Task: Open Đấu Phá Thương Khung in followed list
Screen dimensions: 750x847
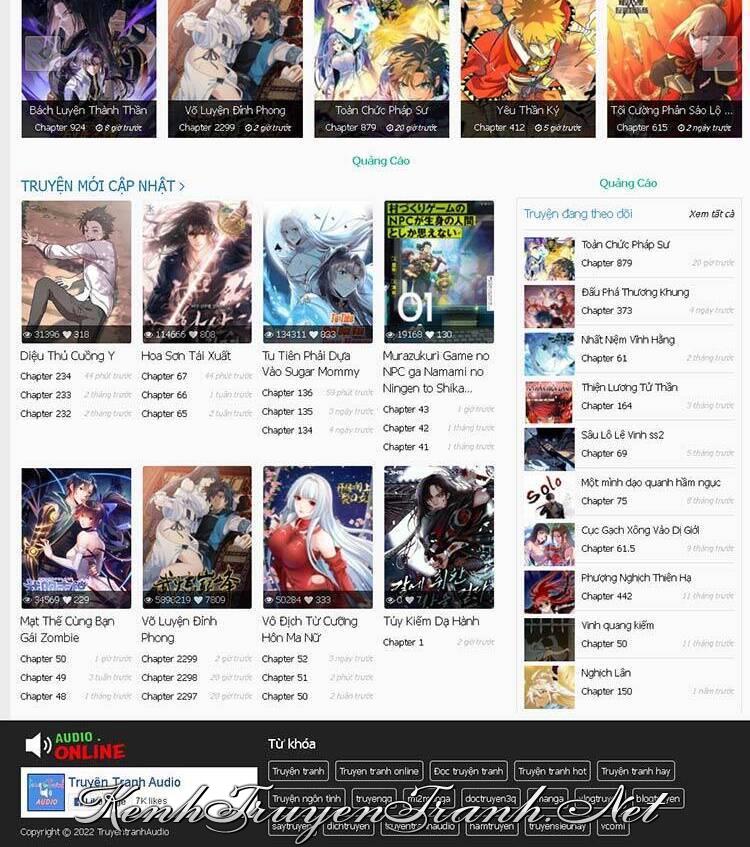Action: click(634, 292)
